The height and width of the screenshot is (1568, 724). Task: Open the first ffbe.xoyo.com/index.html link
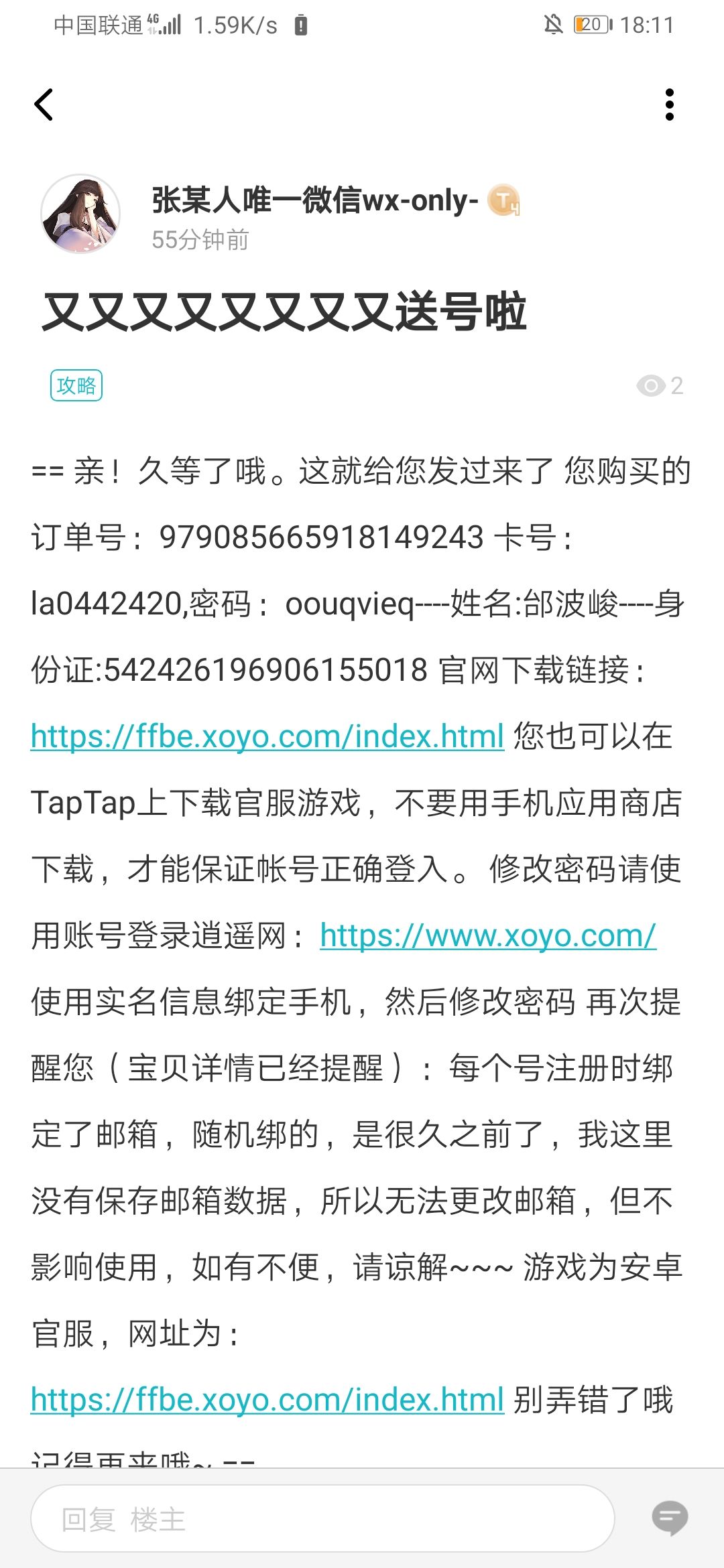point(267,736)
